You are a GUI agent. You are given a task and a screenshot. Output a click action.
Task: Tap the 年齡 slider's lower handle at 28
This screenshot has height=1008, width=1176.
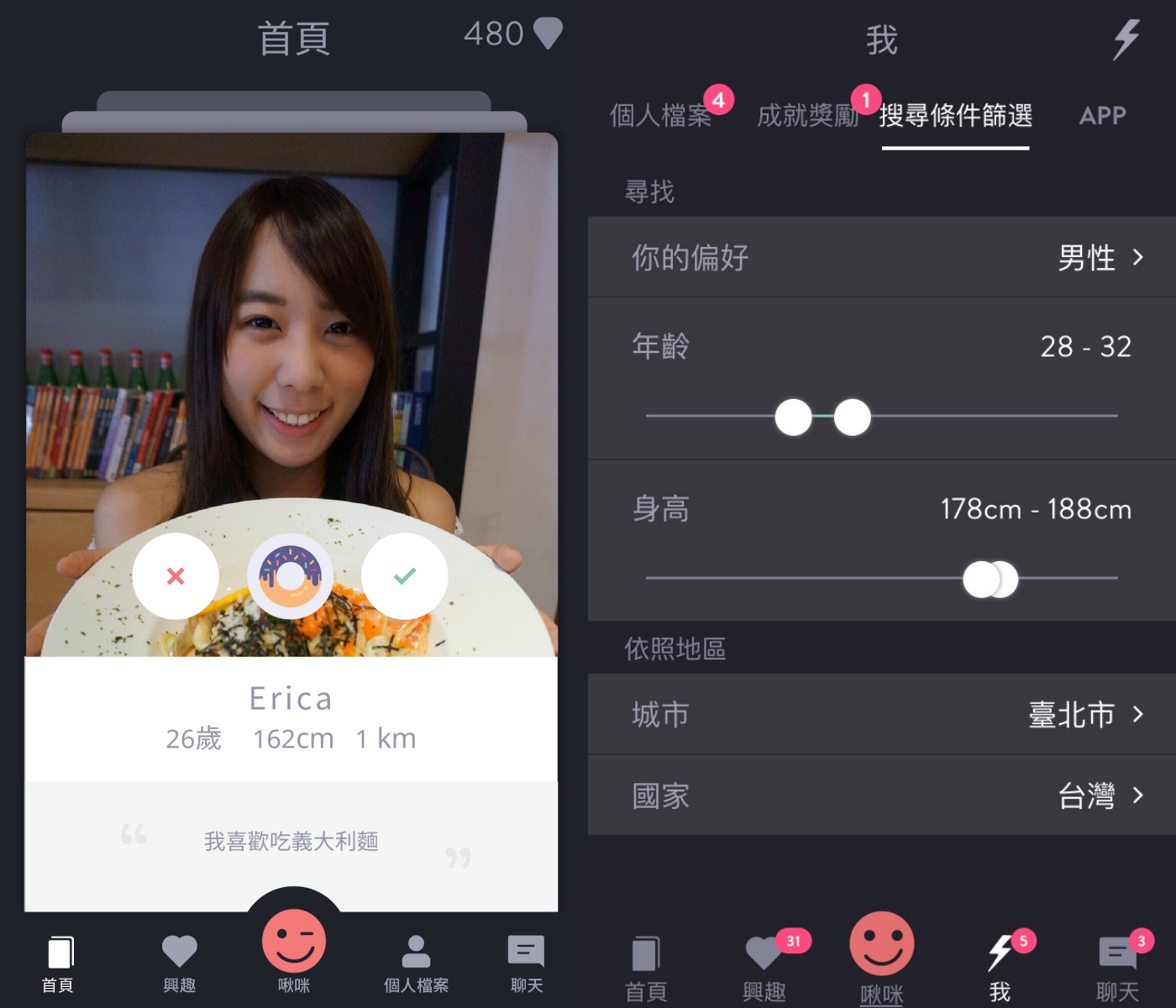coord(794,417)
